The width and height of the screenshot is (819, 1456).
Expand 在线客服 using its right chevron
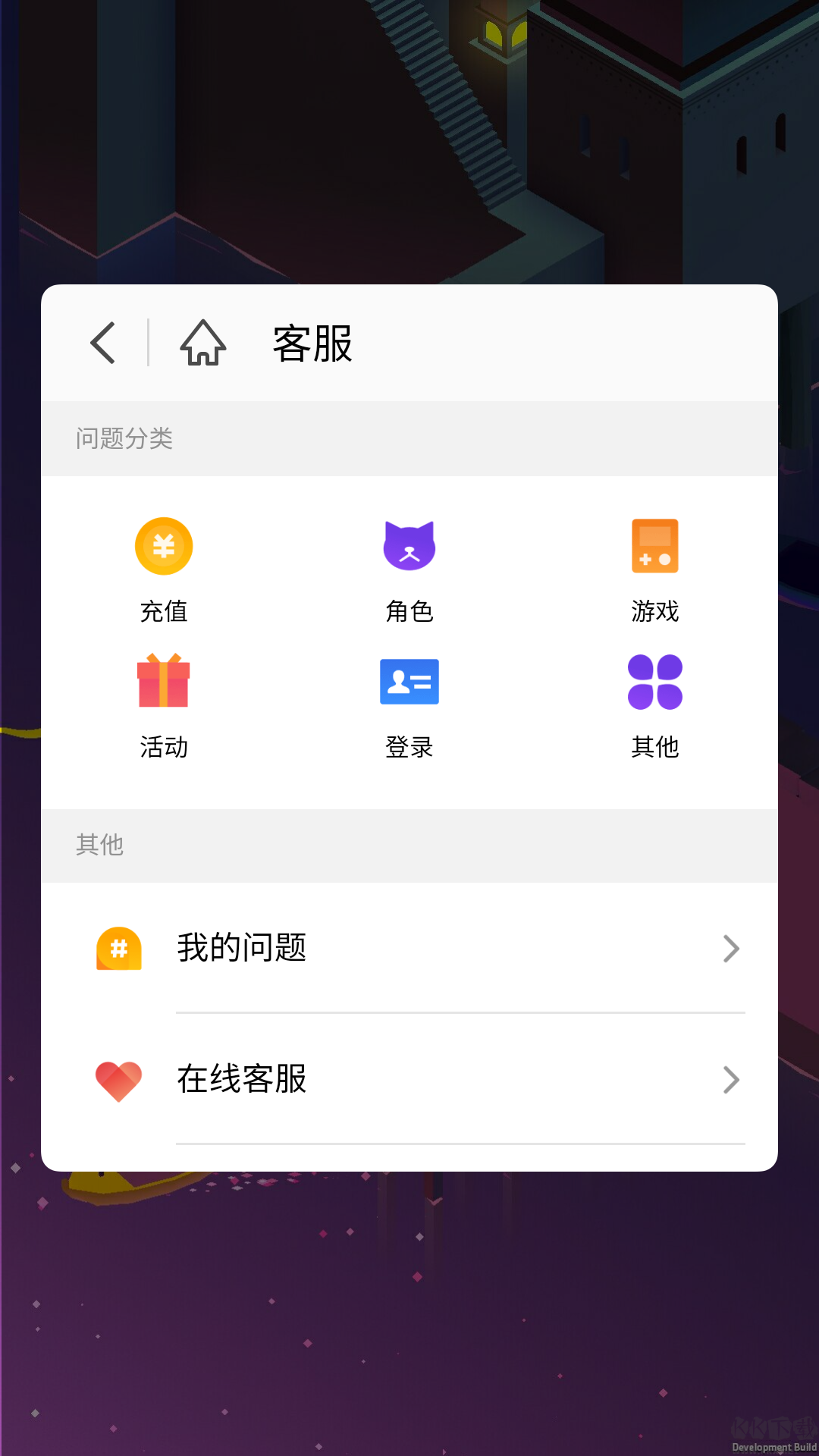click(x=730, y=1080)
